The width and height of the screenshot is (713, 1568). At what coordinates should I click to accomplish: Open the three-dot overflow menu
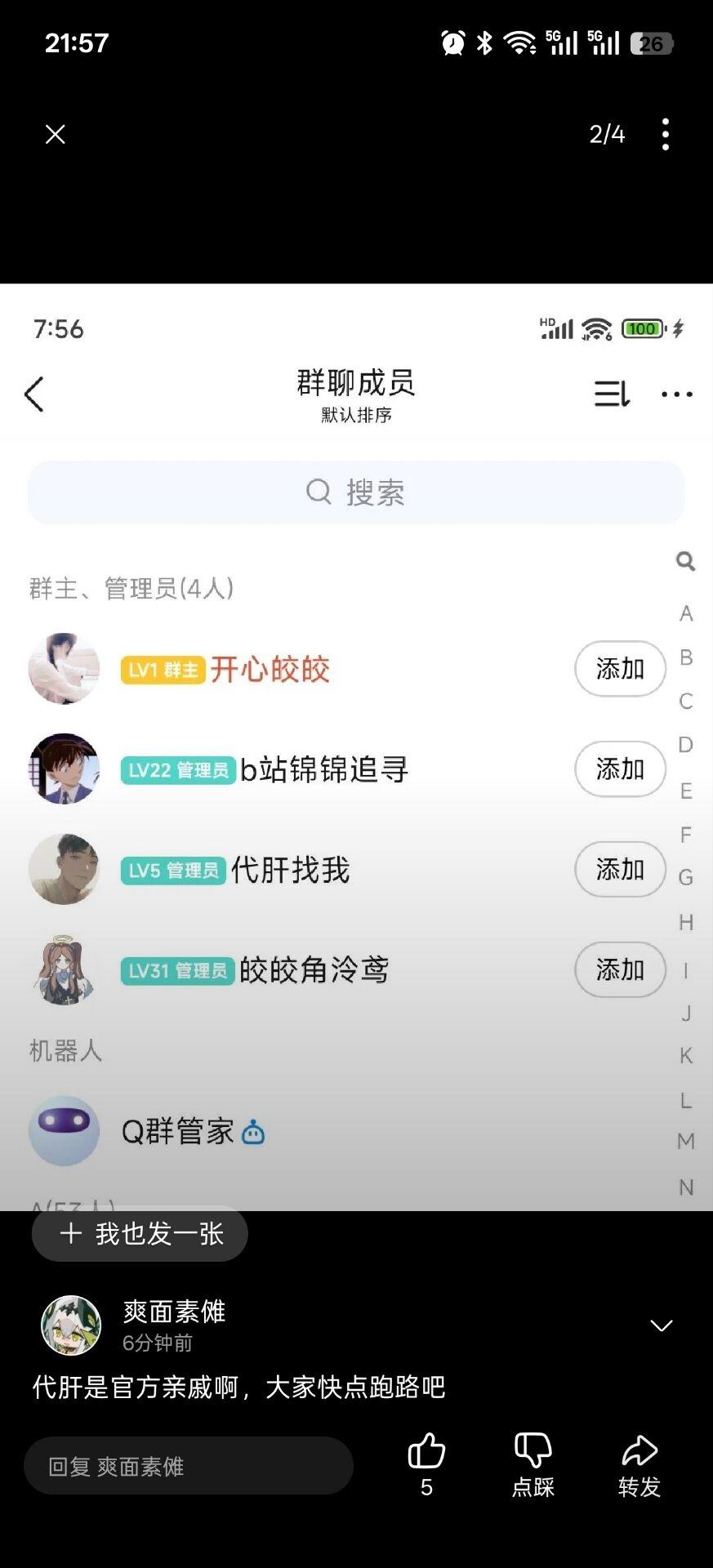(x=666, y=135)
